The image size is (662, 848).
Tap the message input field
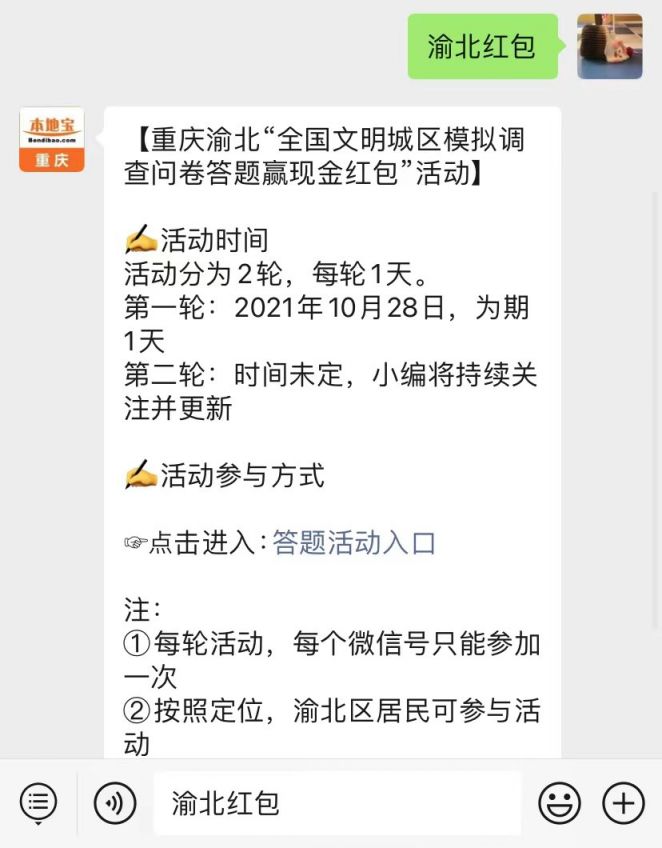[x=337, y=802]
